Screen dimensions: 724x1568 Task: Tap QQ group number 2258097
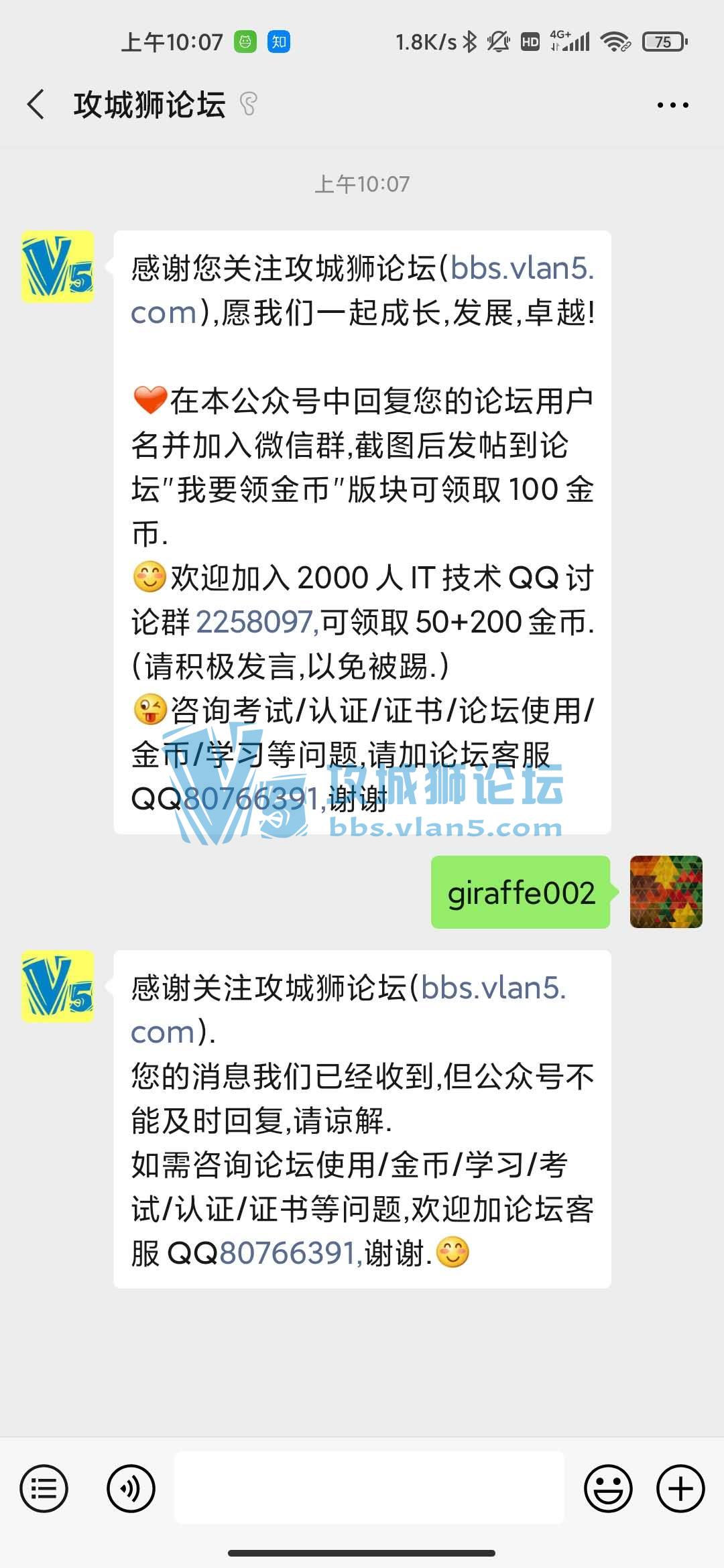256,622
